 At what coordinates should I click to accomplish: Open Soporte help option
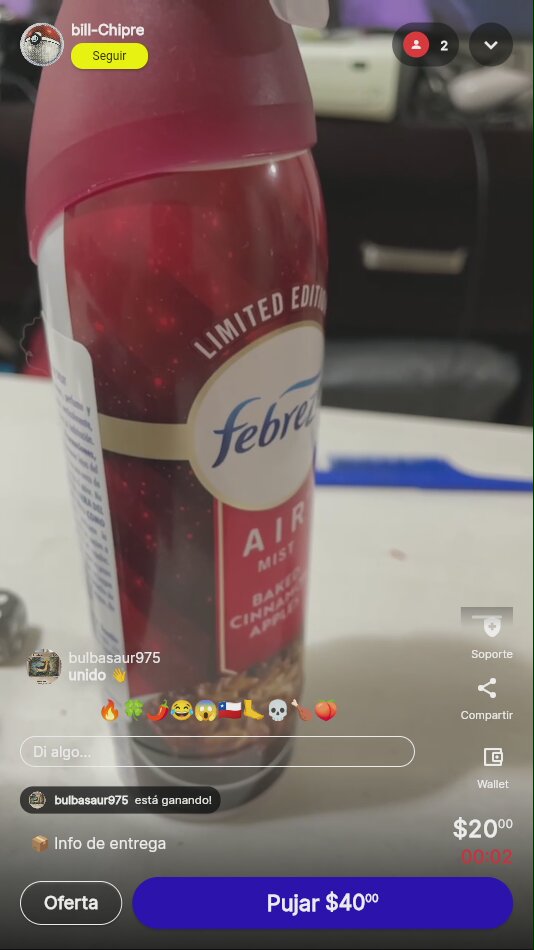tap(492, 634)
